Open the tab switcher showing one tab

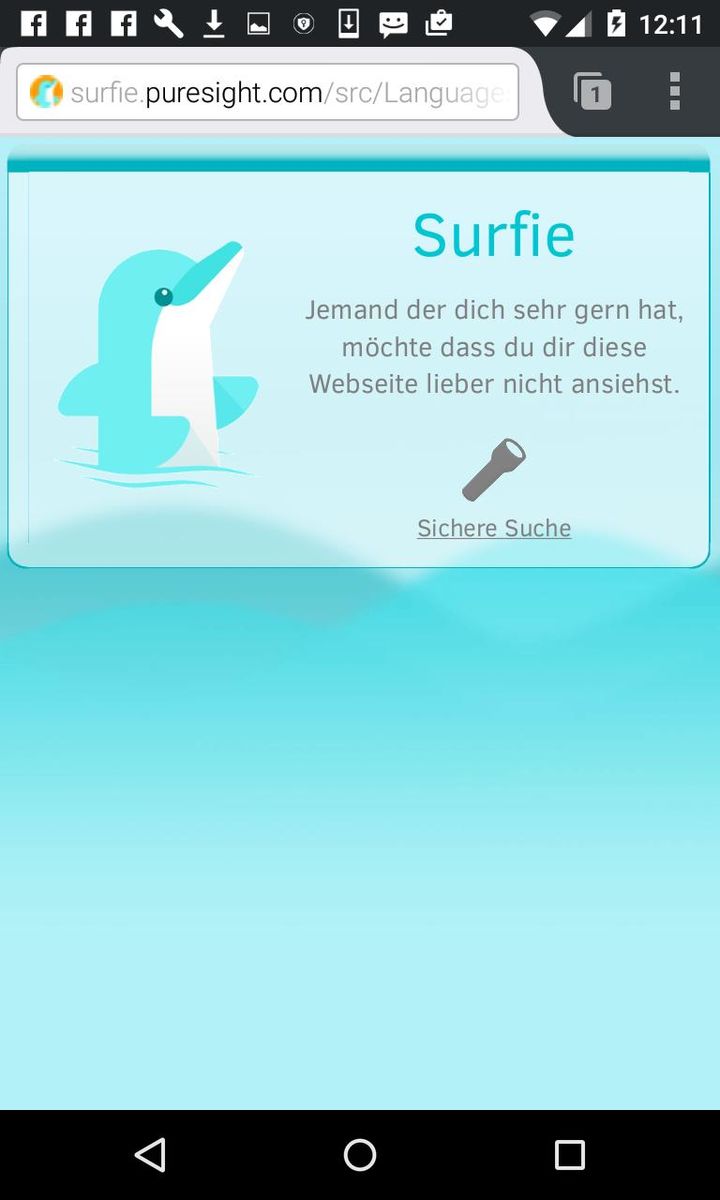[593, 91]
